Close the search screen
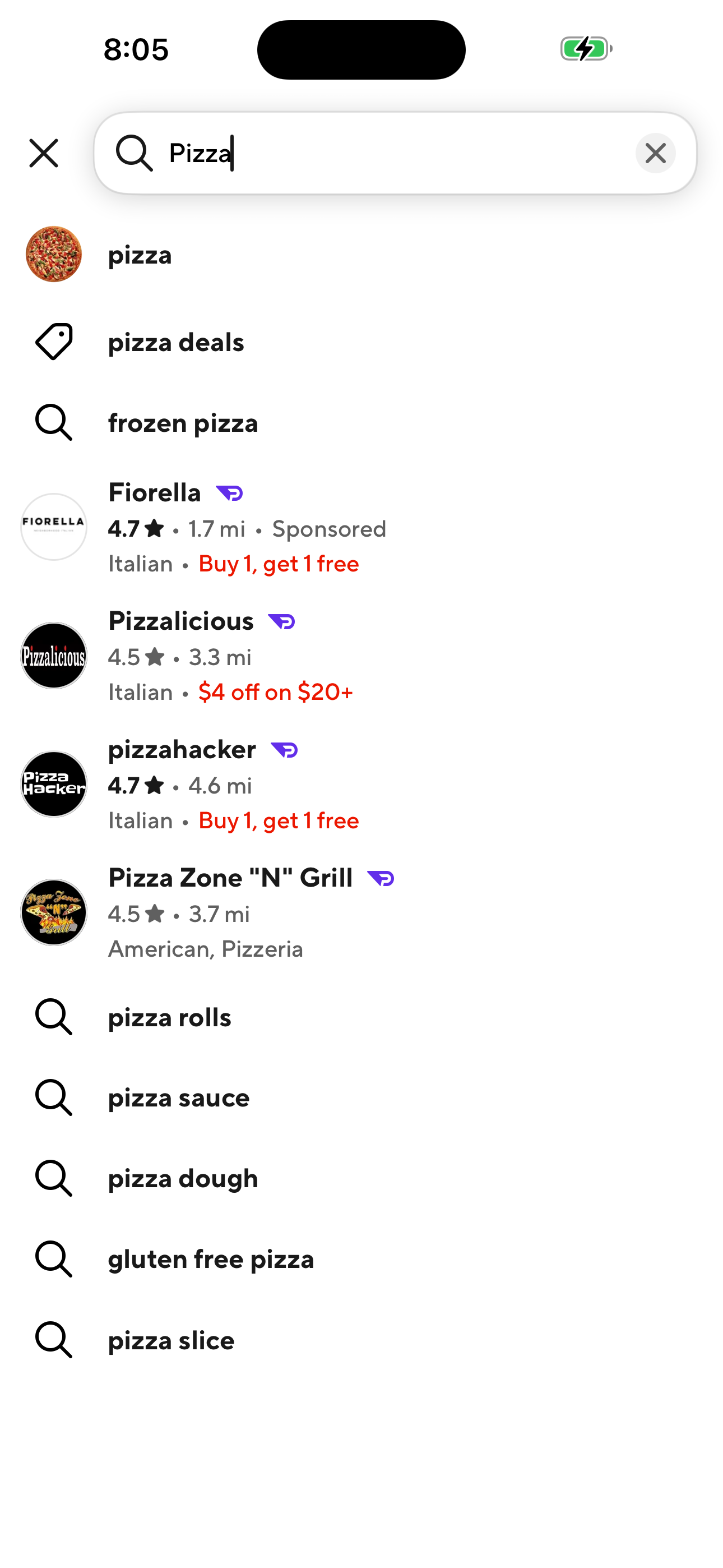Viewport: 723px width, 1568px height. tap(43, 154)
